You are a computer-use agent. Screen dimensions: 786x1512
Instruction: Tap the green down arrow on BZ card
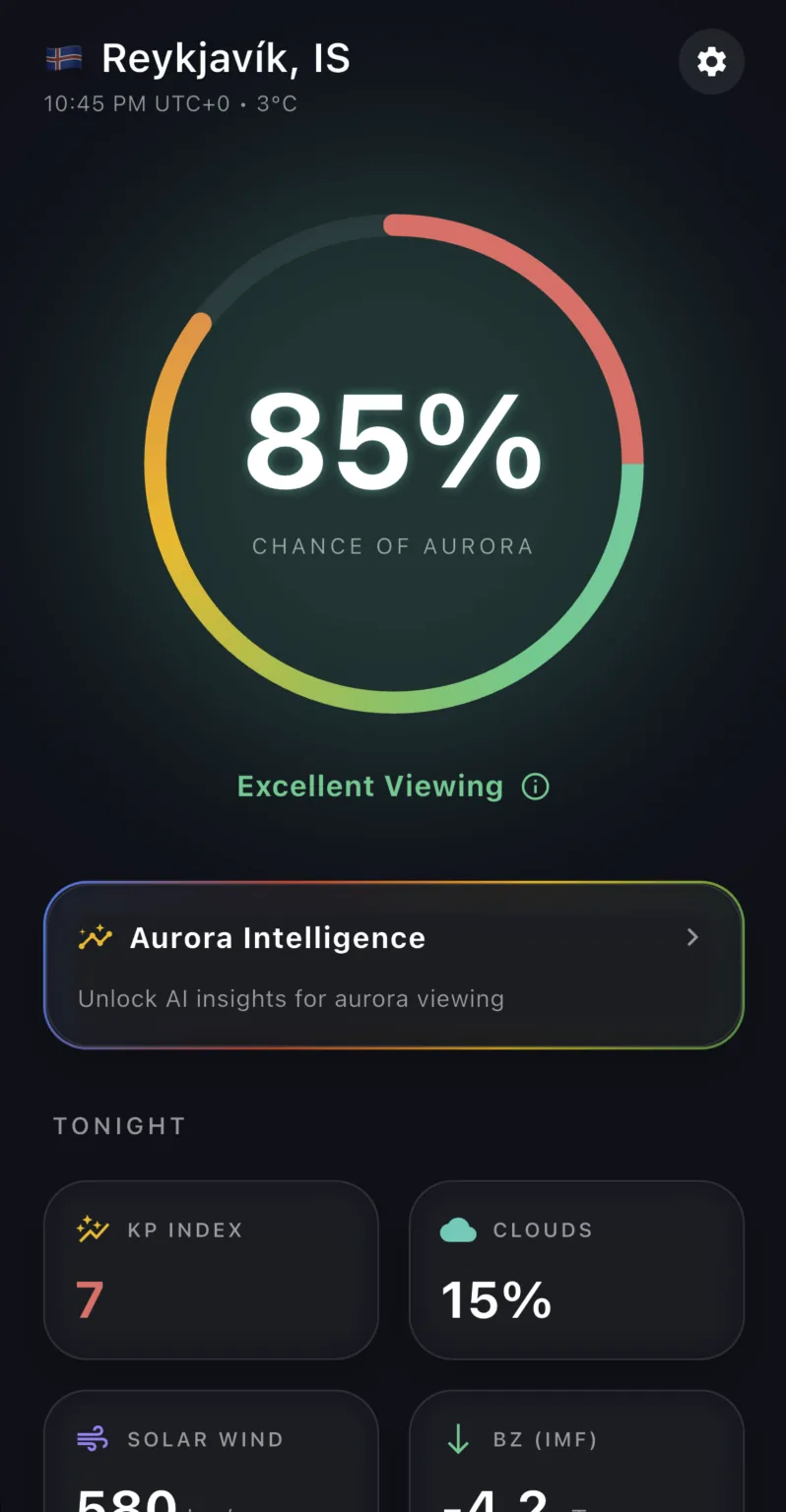tap(456, 1439)
